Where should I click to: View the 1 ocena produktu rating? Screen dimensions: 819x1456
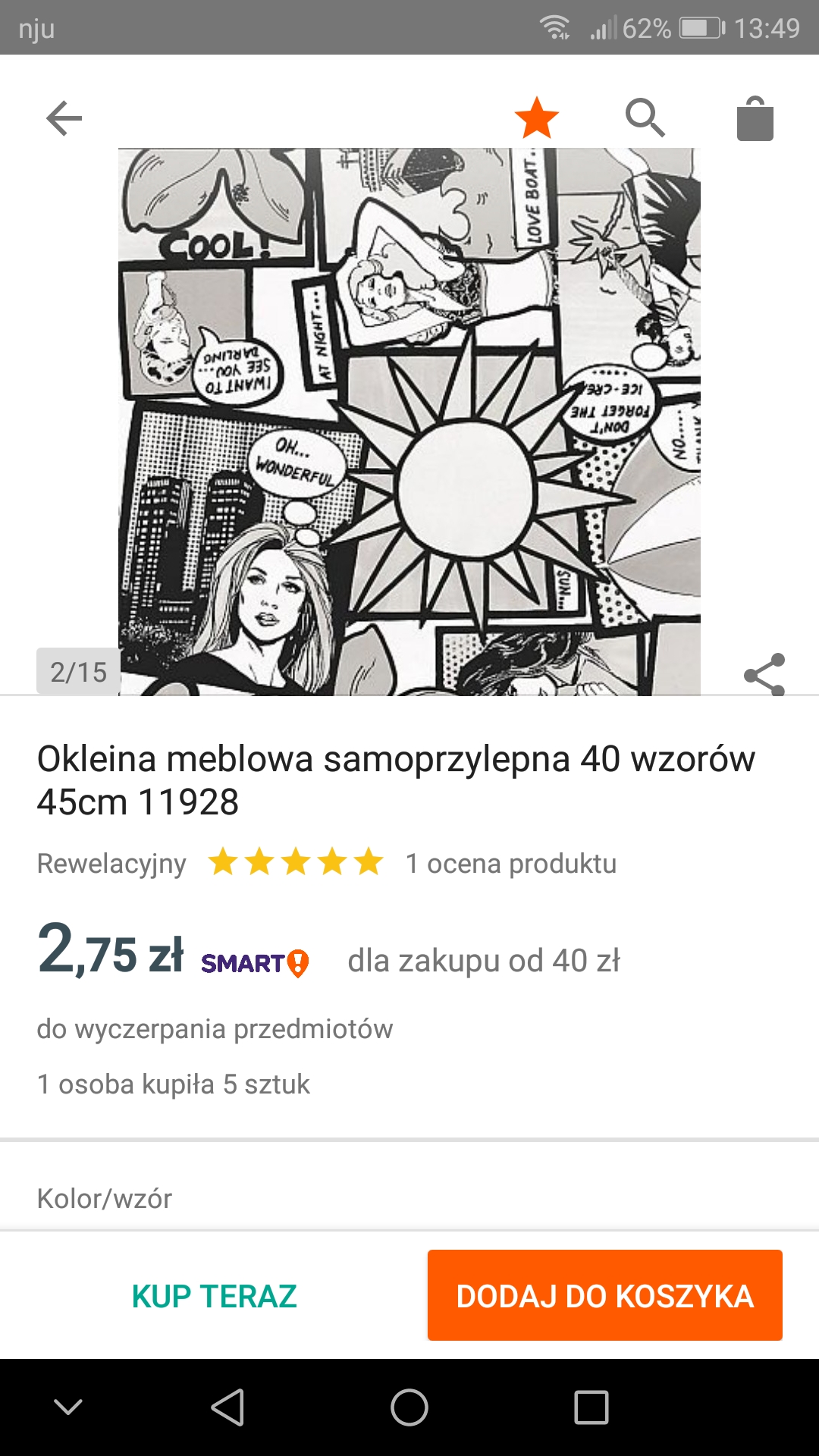[x=510, y=863]
